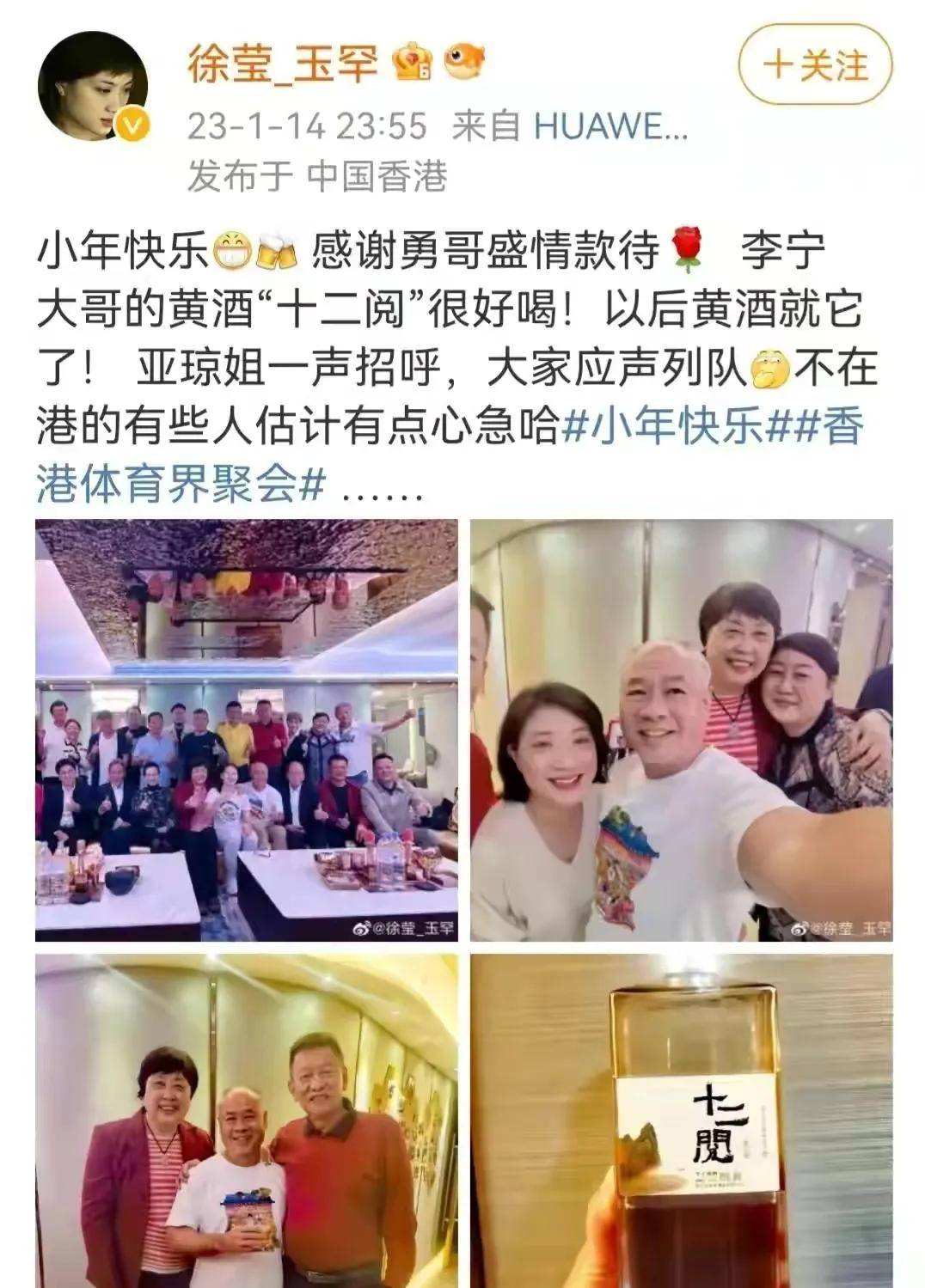Image resolution: width=925 pixels, height=1288 pixels.
Task: View the 十二阅 wine bottle photo
Action: click(x=681, y=1120)
